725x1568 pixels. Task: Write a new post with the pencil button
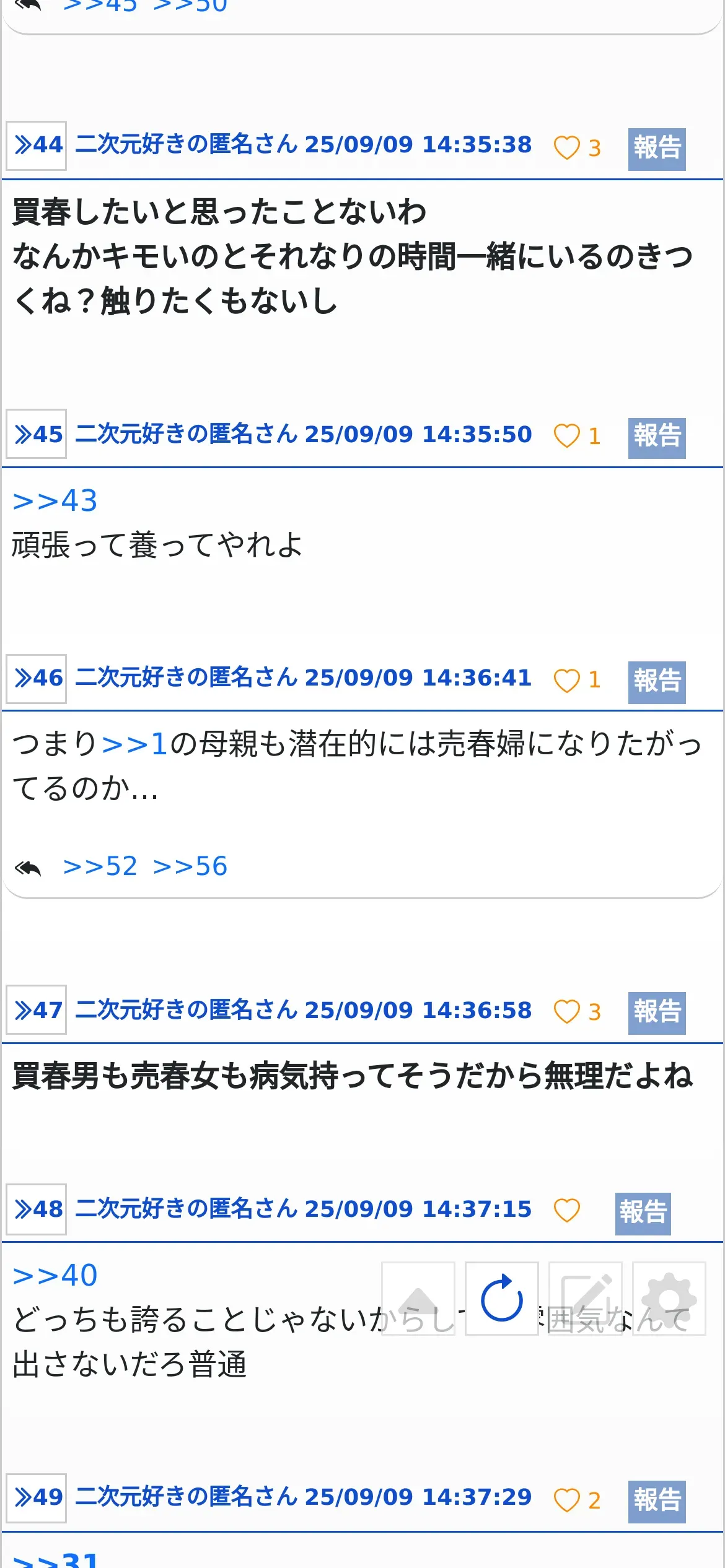[x=586, y=1299]
